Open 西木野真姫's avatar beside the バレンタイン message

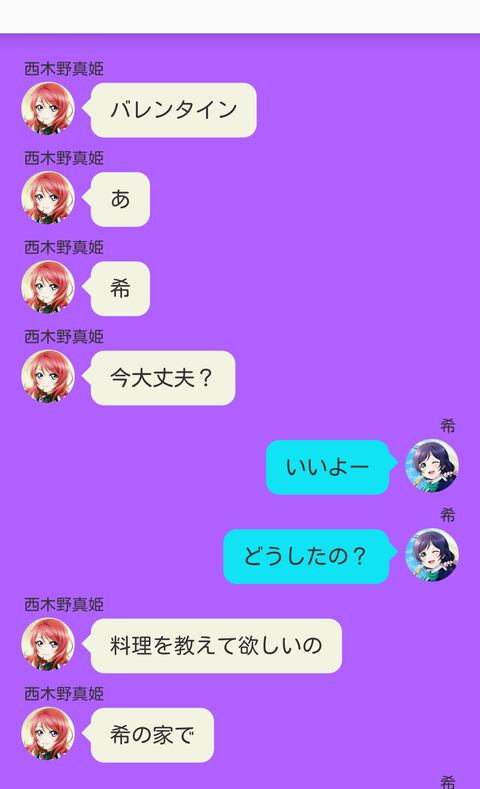click(x=48, y=108)
